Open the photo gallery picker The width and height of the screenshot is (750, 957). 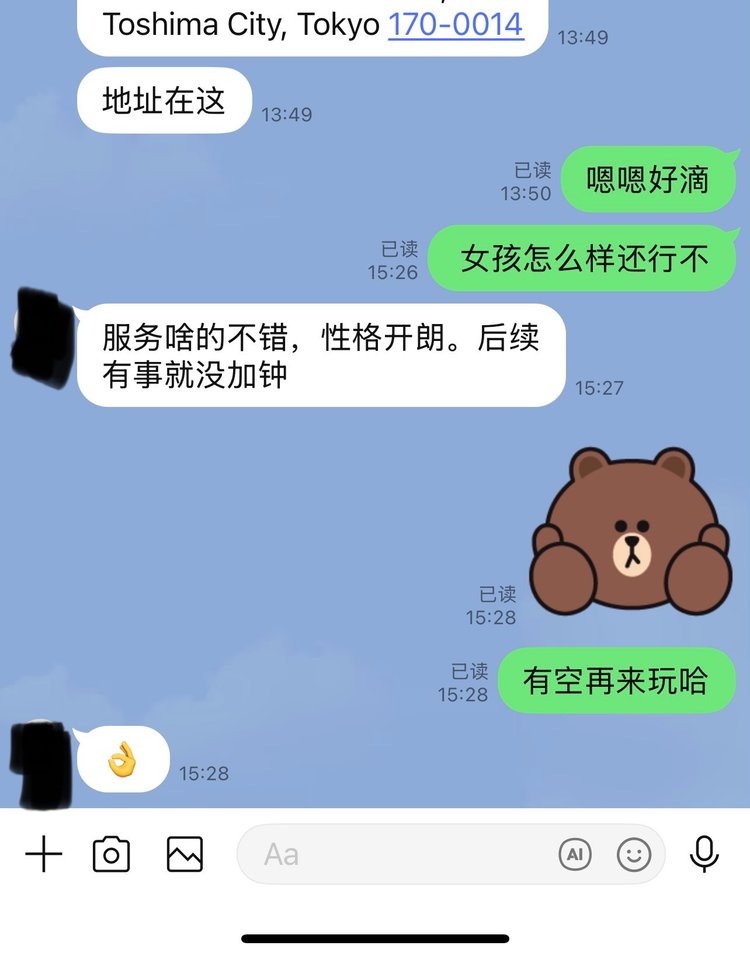click(x=185, y=854)
